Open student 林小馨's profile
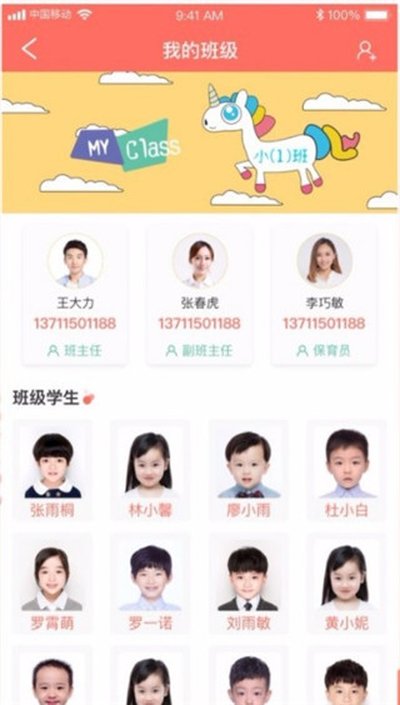The height and width of the screenshot is (705, 400). [x=150, y=471]
